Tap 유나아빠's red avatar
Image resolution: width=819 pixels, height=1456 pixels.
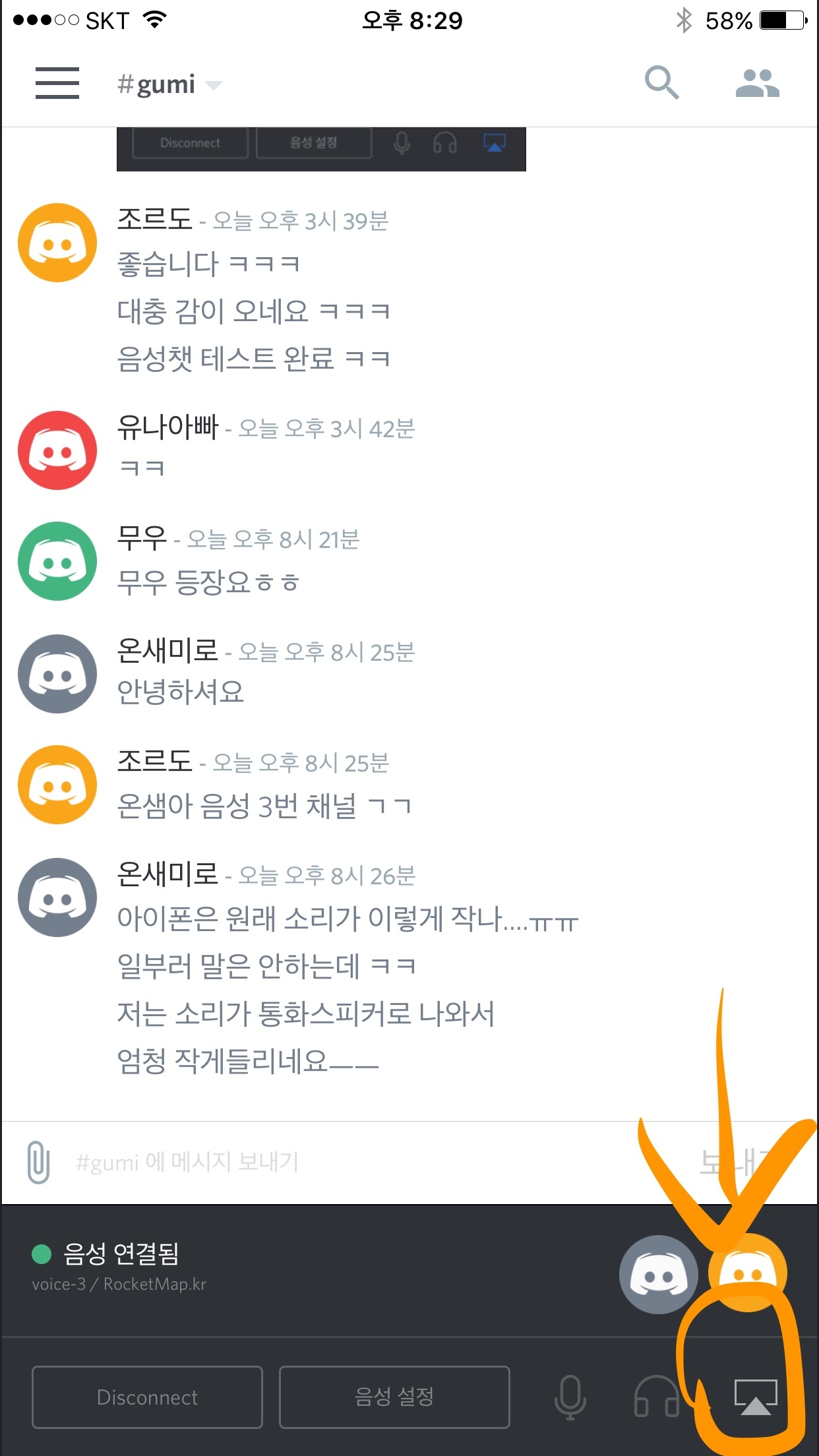point(57,450)
